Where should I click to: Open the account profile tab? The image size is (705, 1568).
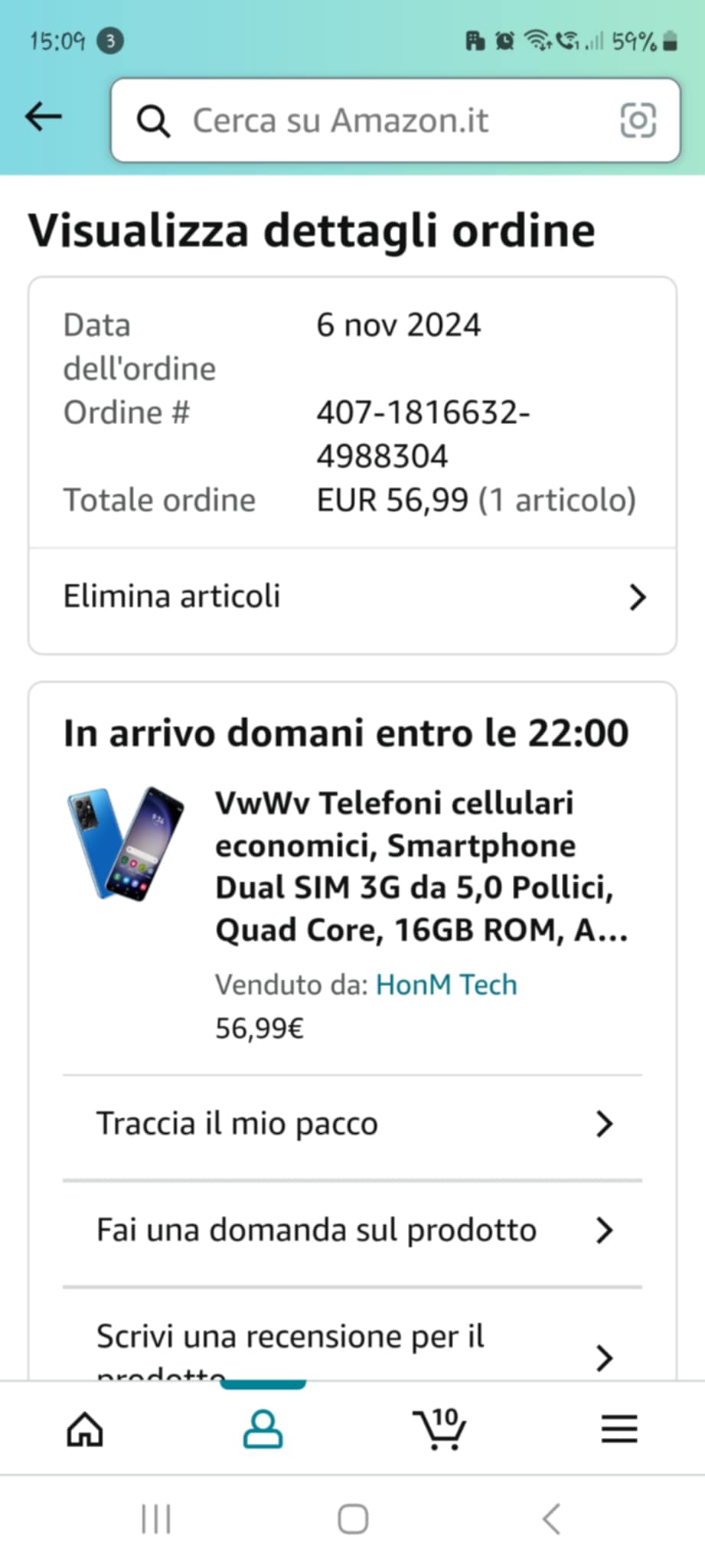click(x=263, y=1429)
